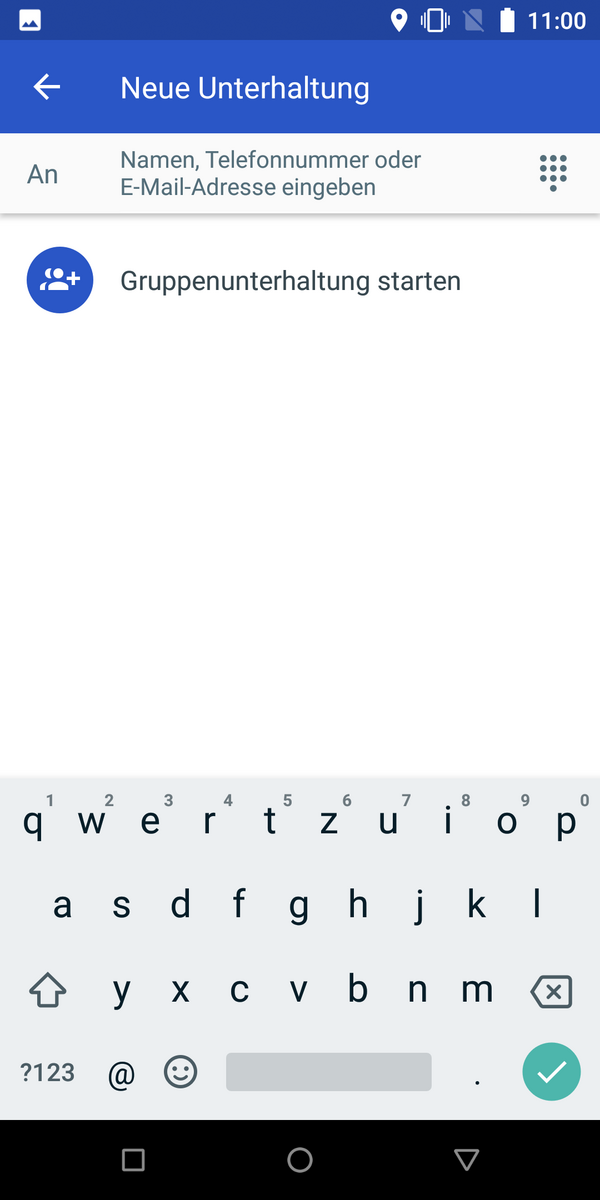Switch to the number dialpad icon
600x1200 pixels.
coord(553,174)
